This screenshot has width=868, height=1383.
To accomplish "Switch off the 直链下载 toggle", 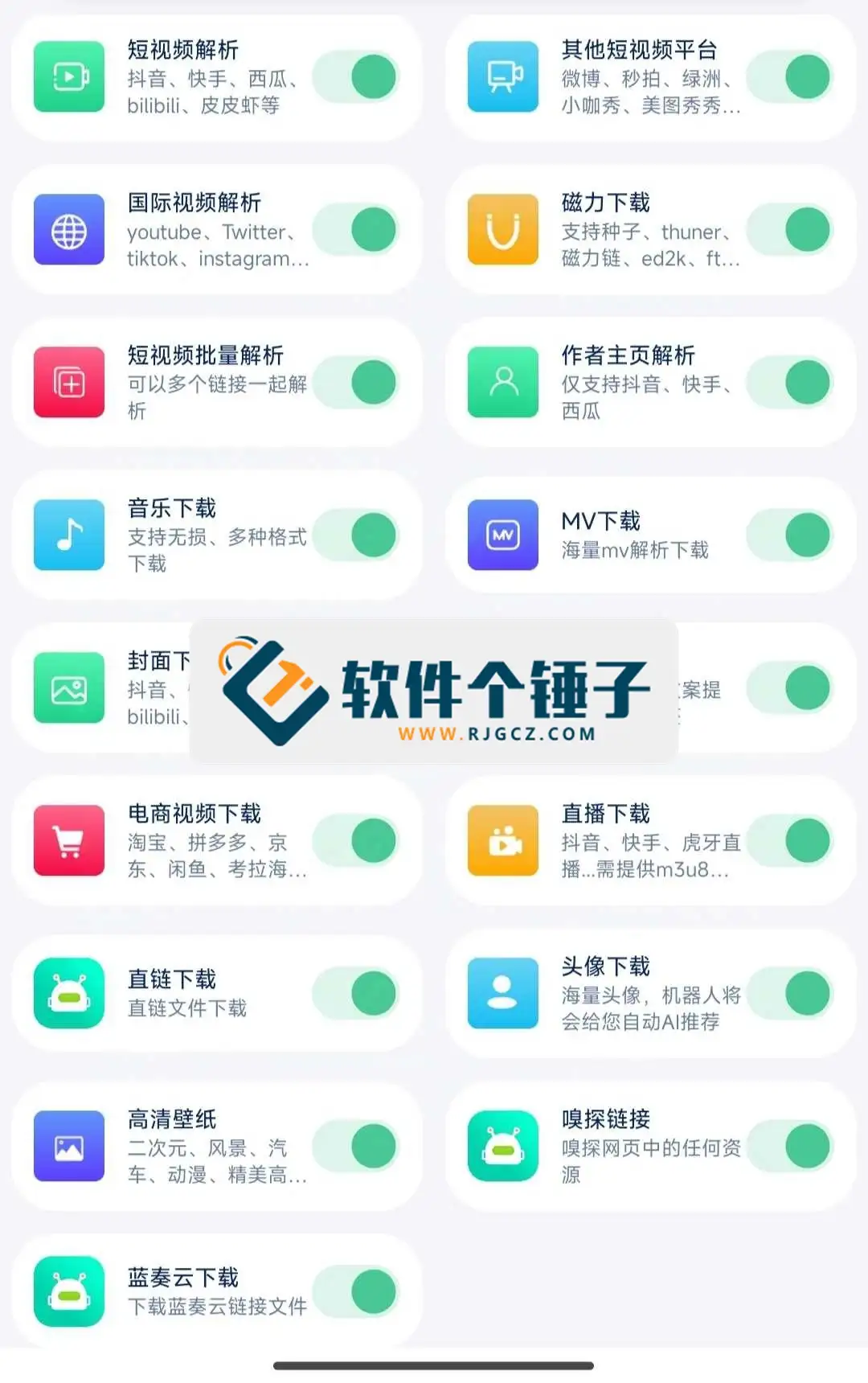I will (x=357, y=994).
